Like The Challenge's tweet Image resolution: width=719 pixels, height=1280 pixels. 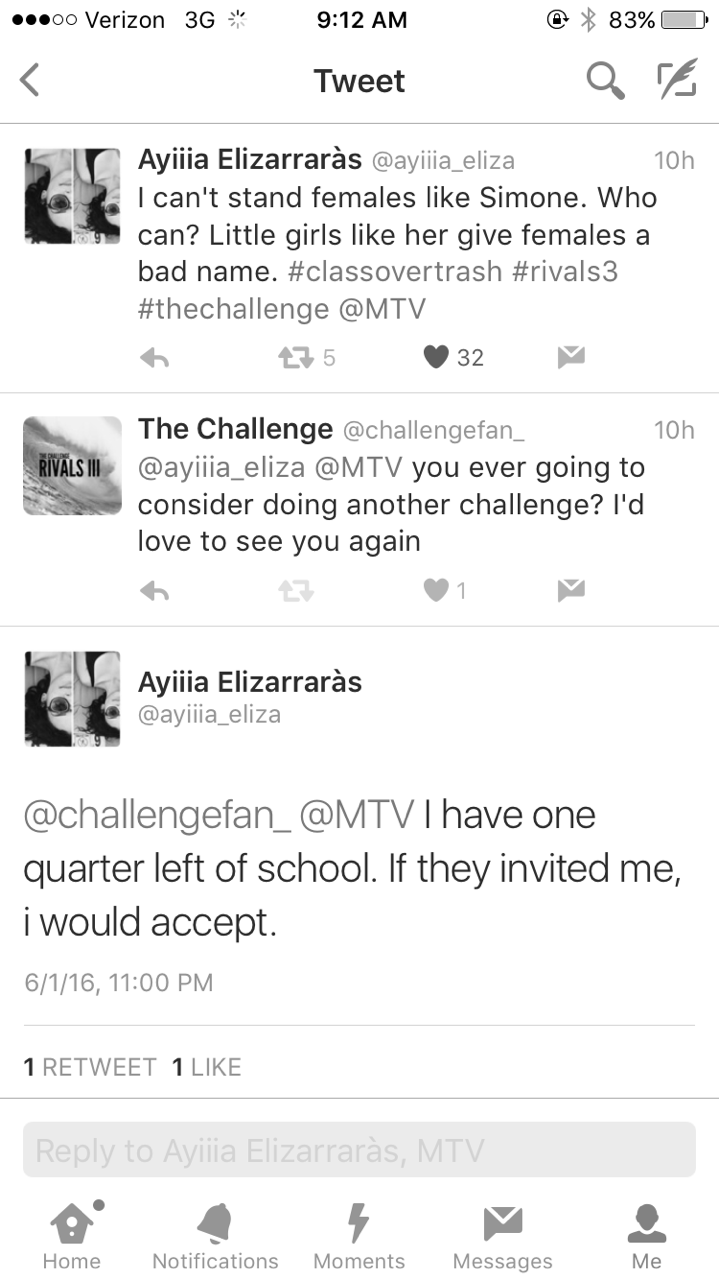pos(435,592)
